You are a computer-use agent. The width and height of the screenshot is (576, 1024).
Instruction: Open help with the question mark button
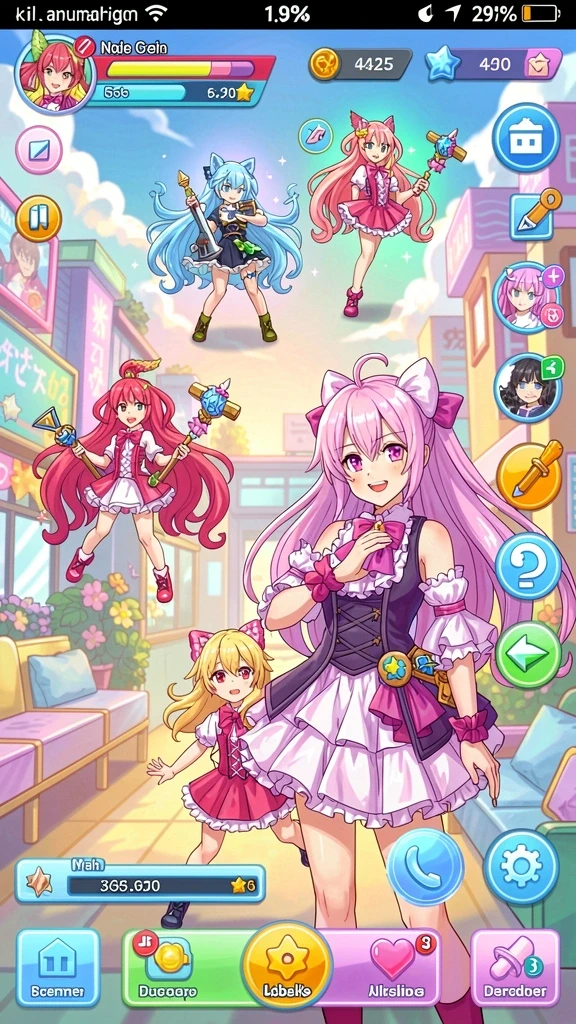tap(528, 566)
